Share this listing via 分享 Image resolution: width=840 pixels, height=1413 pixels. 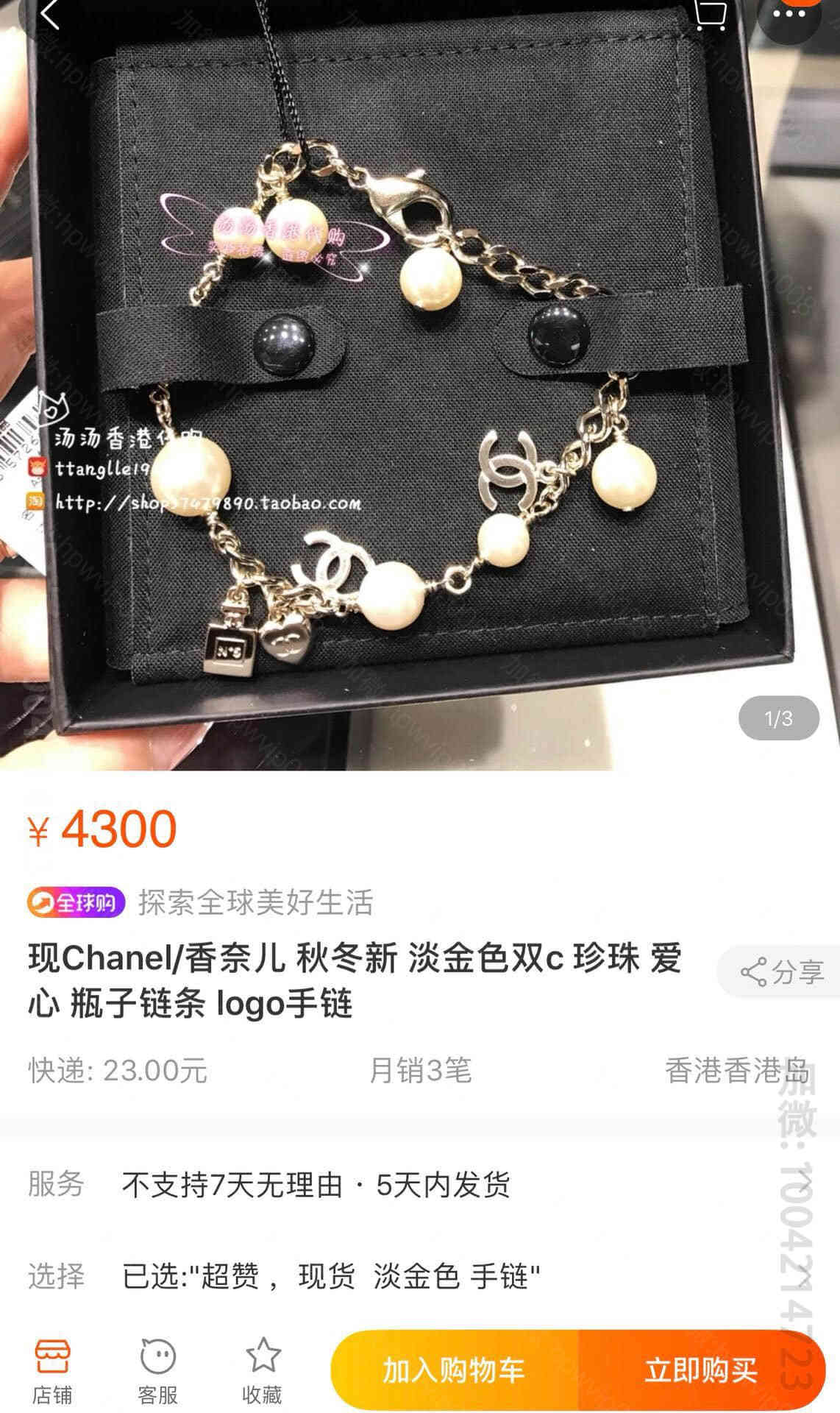(782, 972)
